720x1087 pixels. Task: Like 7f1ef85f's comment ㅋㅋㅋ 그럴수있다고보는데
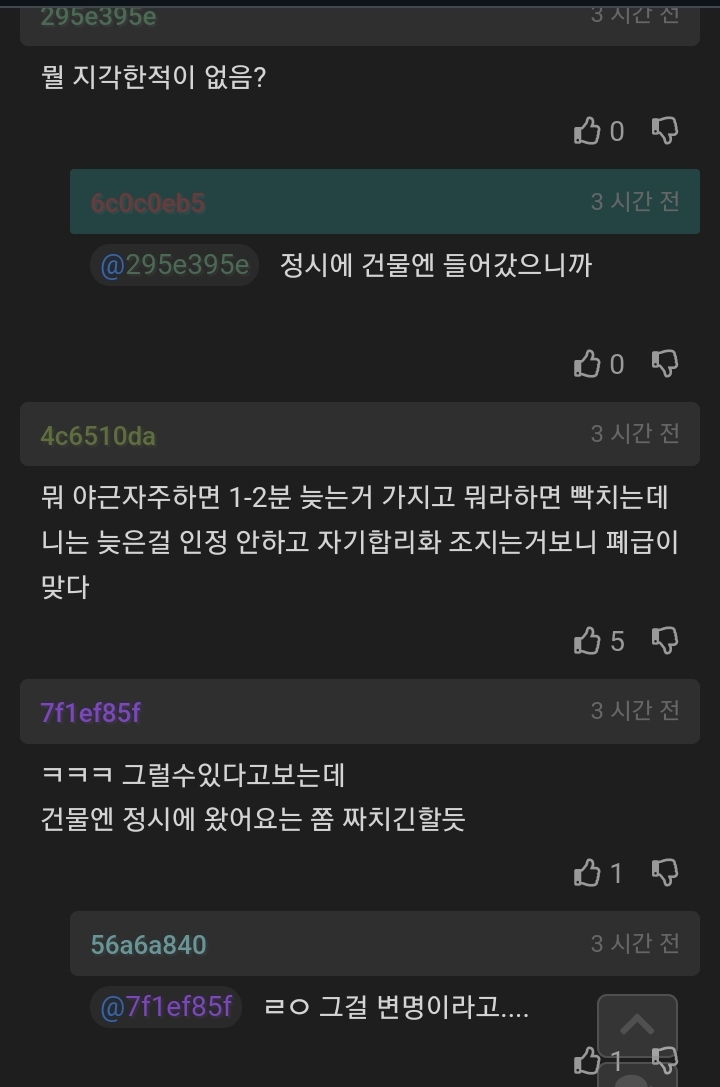pyautogui.click(x=587, y=873)
